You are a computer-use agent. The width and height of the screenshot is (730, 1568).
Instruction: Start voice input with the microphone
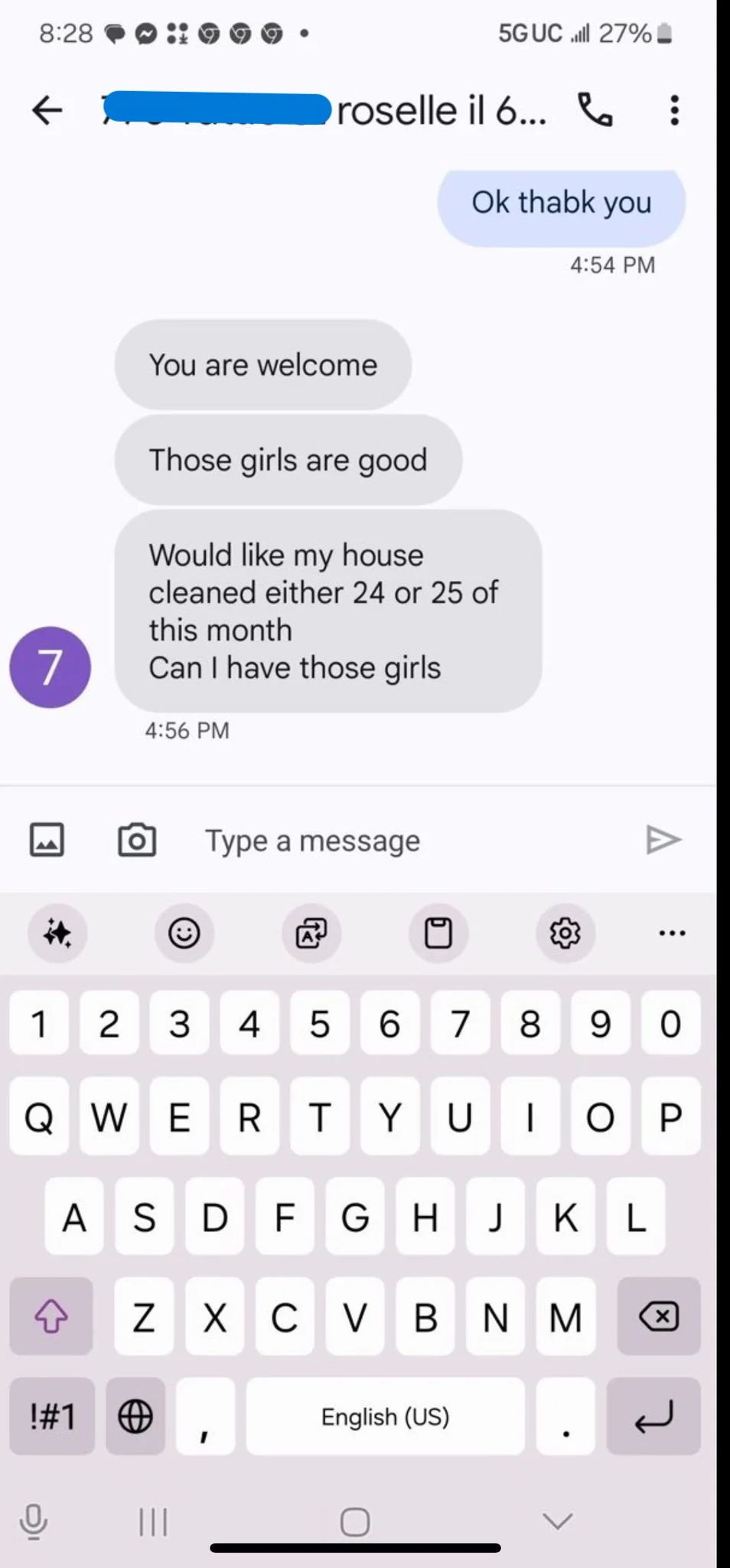pyautogui.click(x=33, y=1521)
